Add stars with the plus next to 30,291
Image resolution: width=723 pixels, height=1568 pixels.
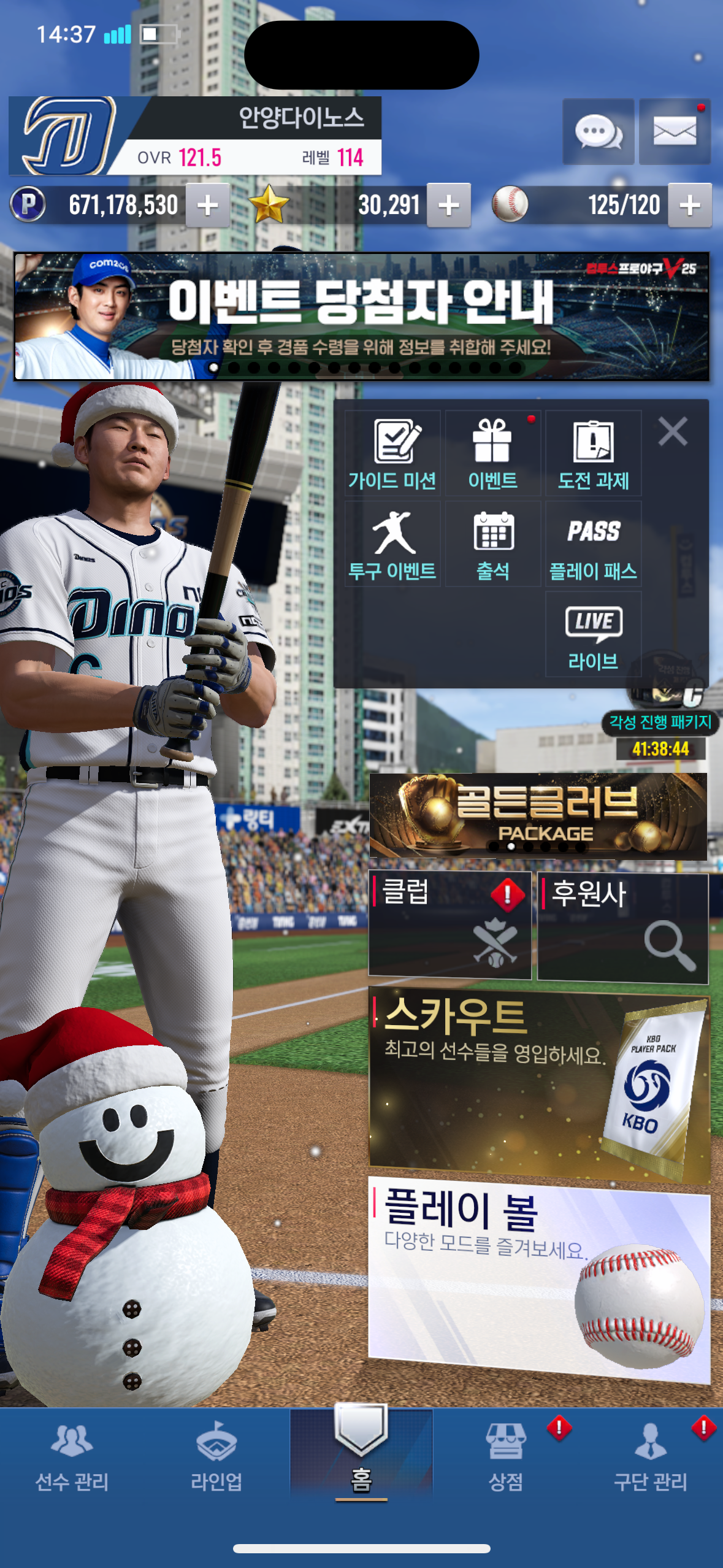(449, 206)
